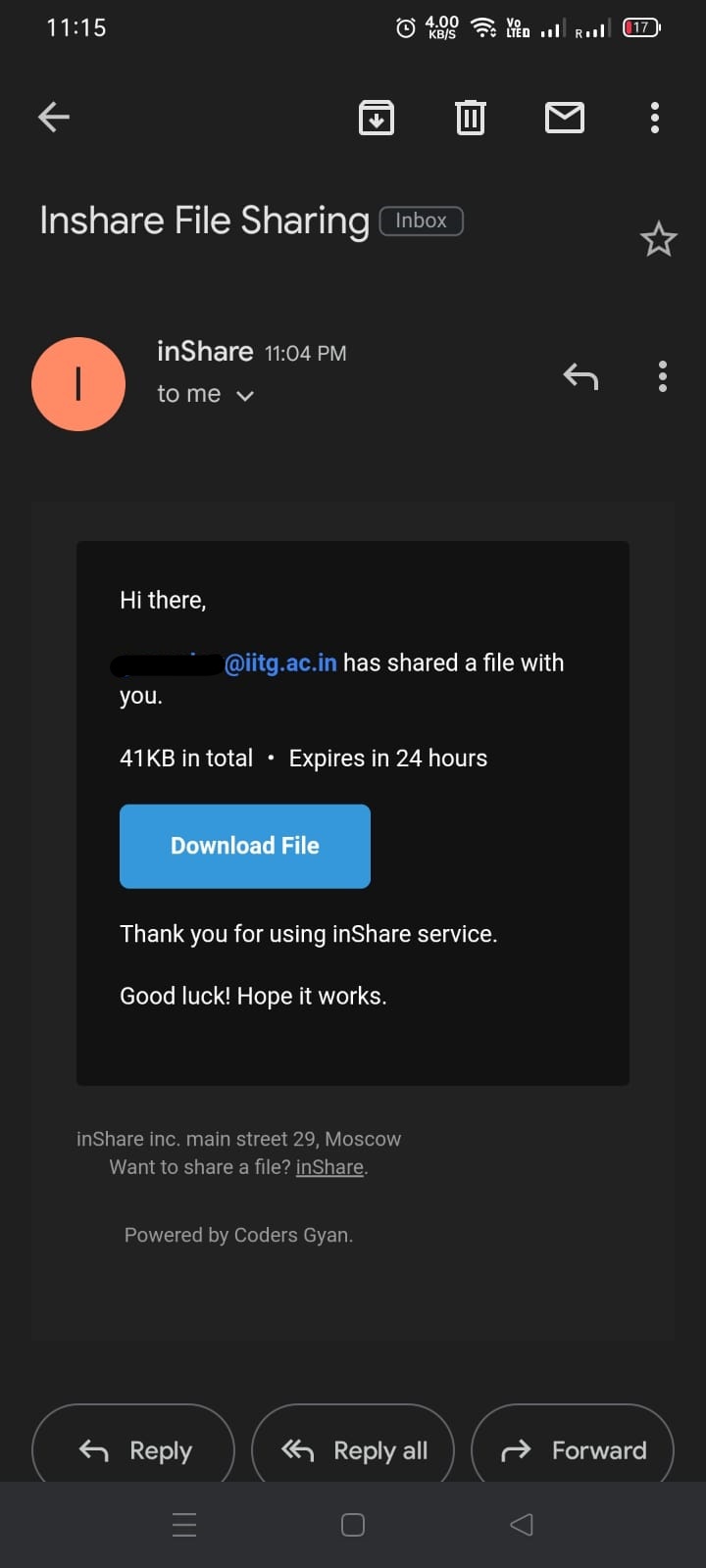Open the message options three-dot menu
The height and width of the screenshot is (1568, 706).
662,376
